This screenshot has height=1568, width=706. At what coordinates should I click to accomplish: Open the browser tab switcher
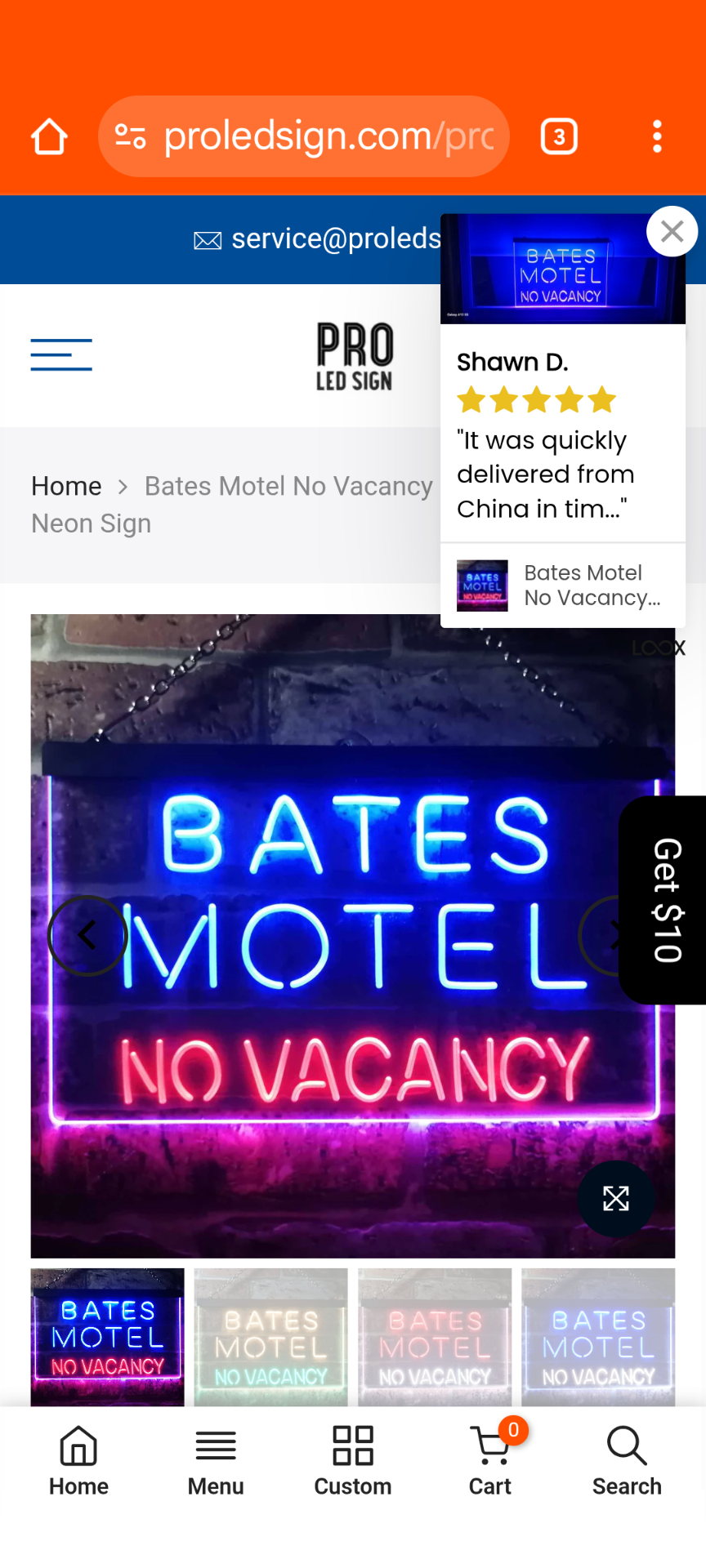pyautogui.click(x=559, y=136)
